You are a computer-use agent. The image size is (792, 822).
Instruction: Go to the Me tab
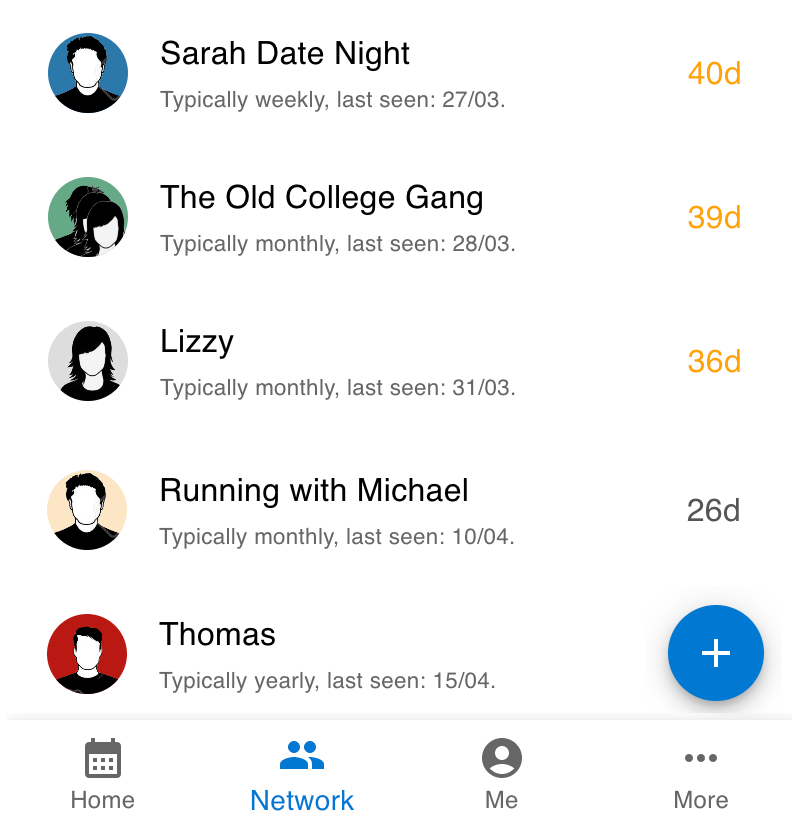(x=501, y=774)
